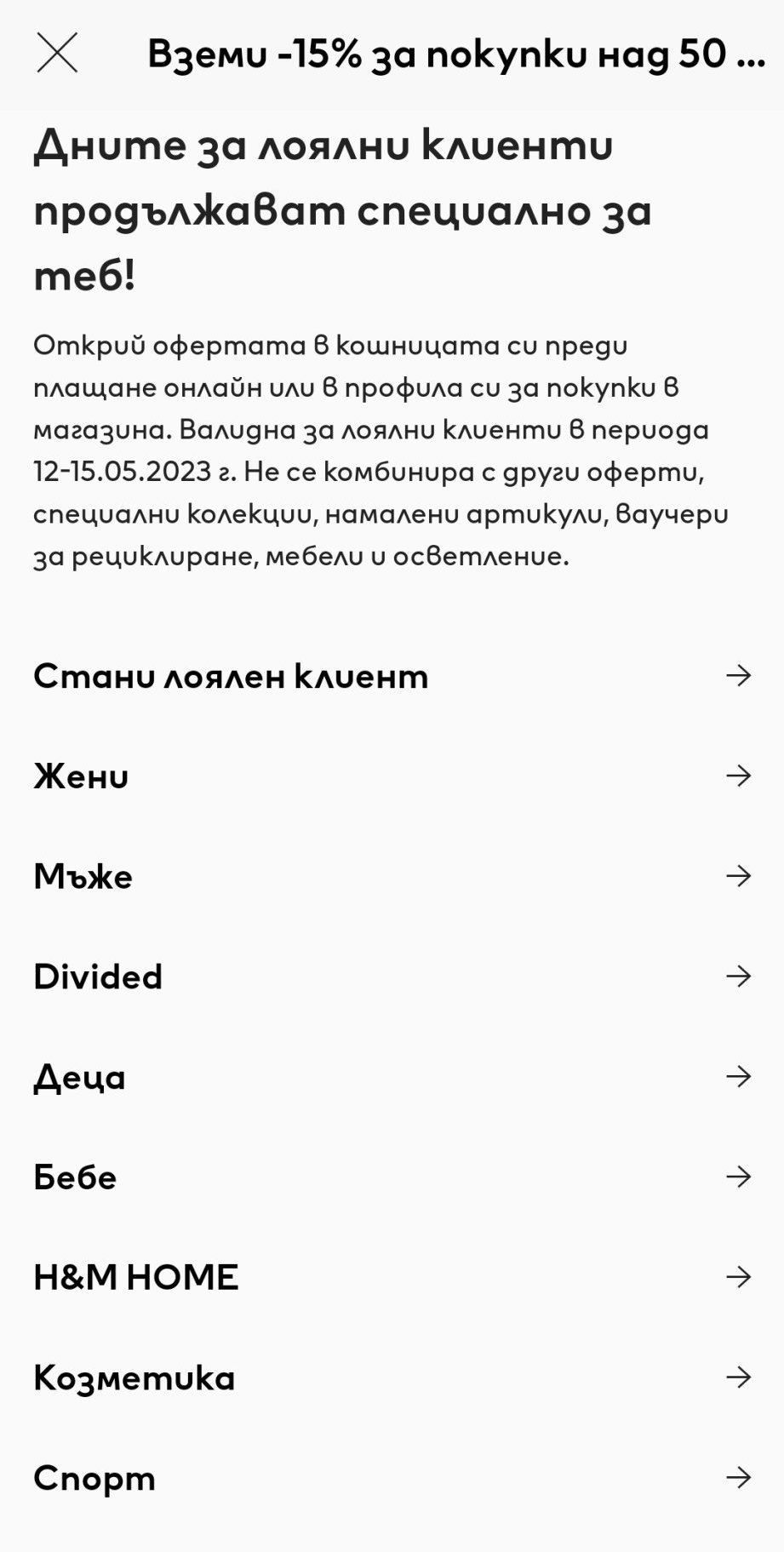The width and height of the screenshot is (784, 1552).
Task: Browse the Бебе category
Action: coord(392,1177)
